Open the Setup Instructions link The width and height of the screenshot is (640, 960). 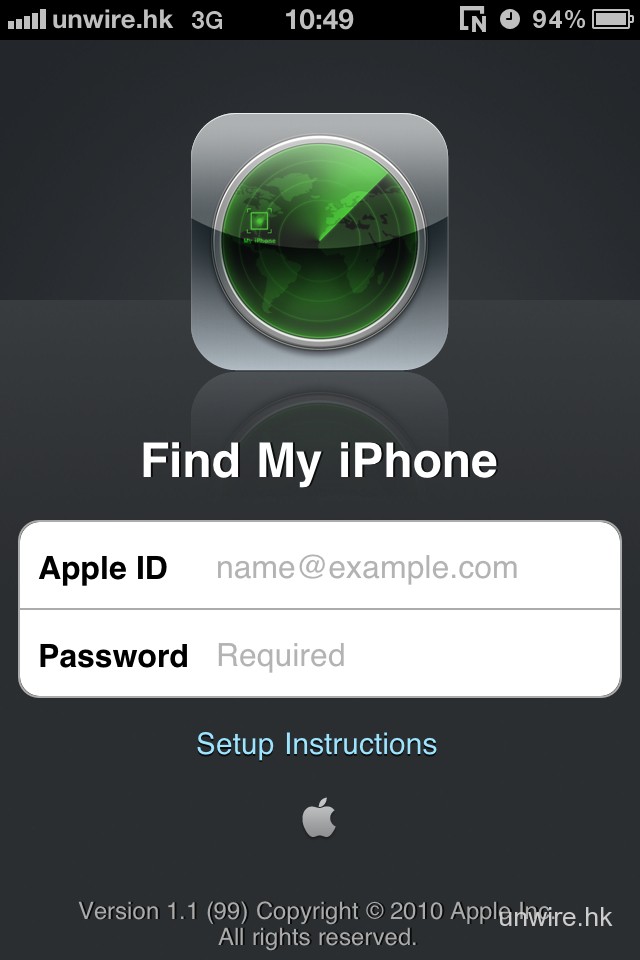[317, 744]
